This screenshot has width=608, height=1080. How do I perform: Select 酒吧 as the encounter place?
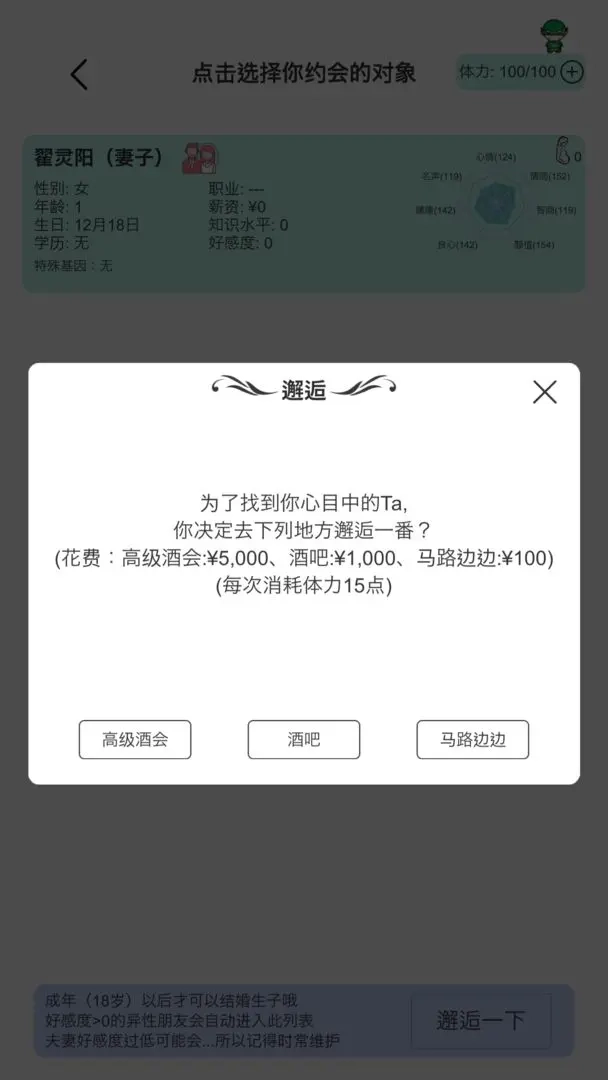click(304, 740)
